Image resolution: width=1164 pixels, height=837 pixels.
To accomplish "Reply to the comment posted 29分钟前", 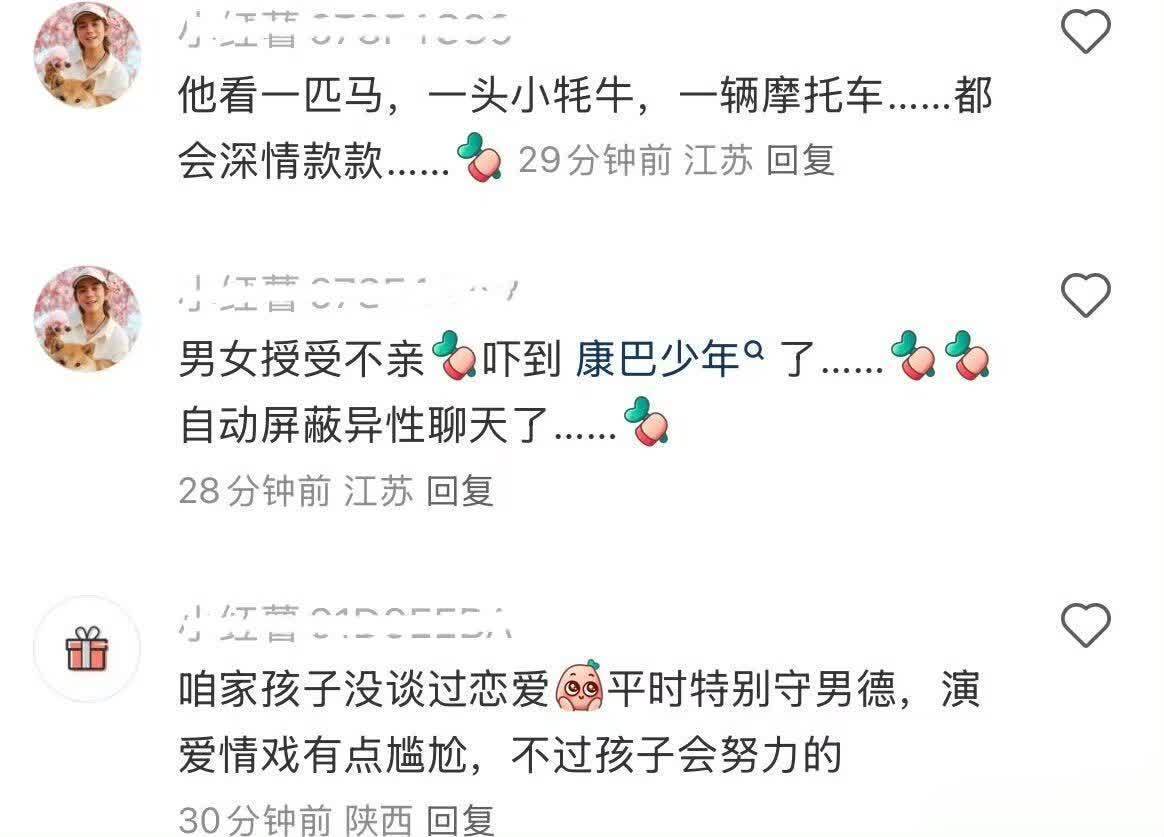I will [x=803, y=160].
